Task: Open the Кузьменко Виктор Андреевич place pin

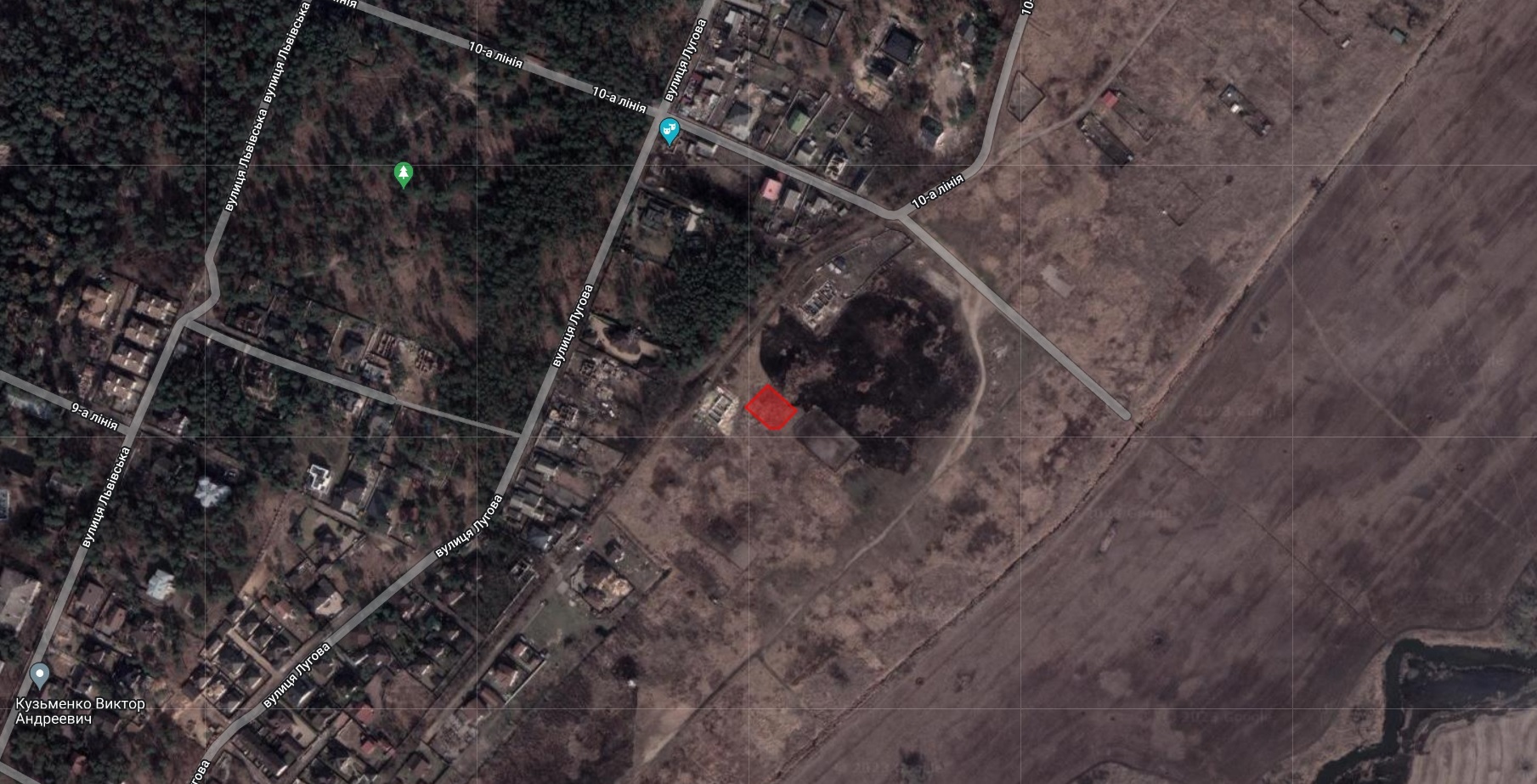Action: 40,676
